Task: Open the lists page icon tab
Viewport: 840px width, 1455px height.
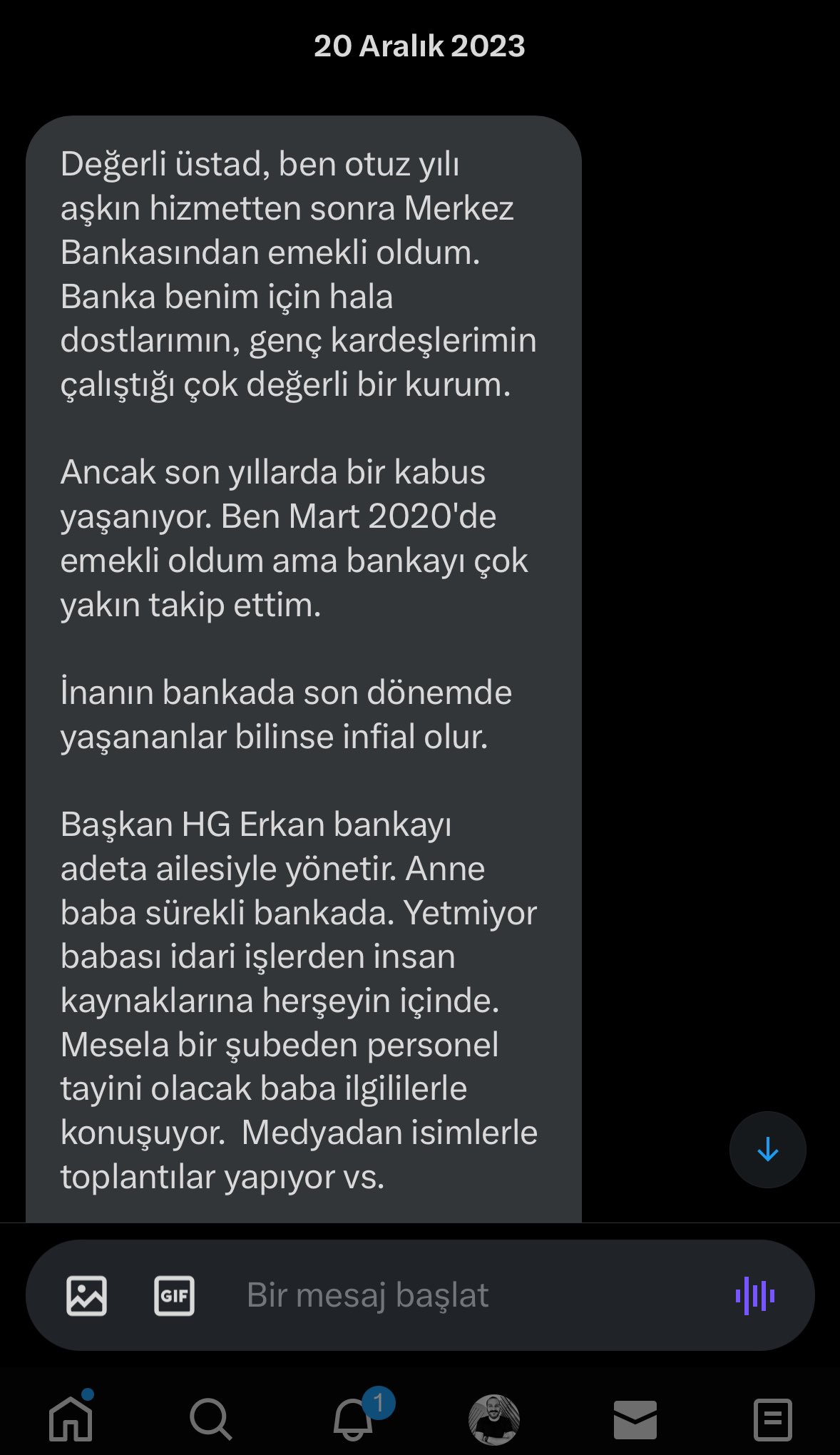Action: point(773,1419)
